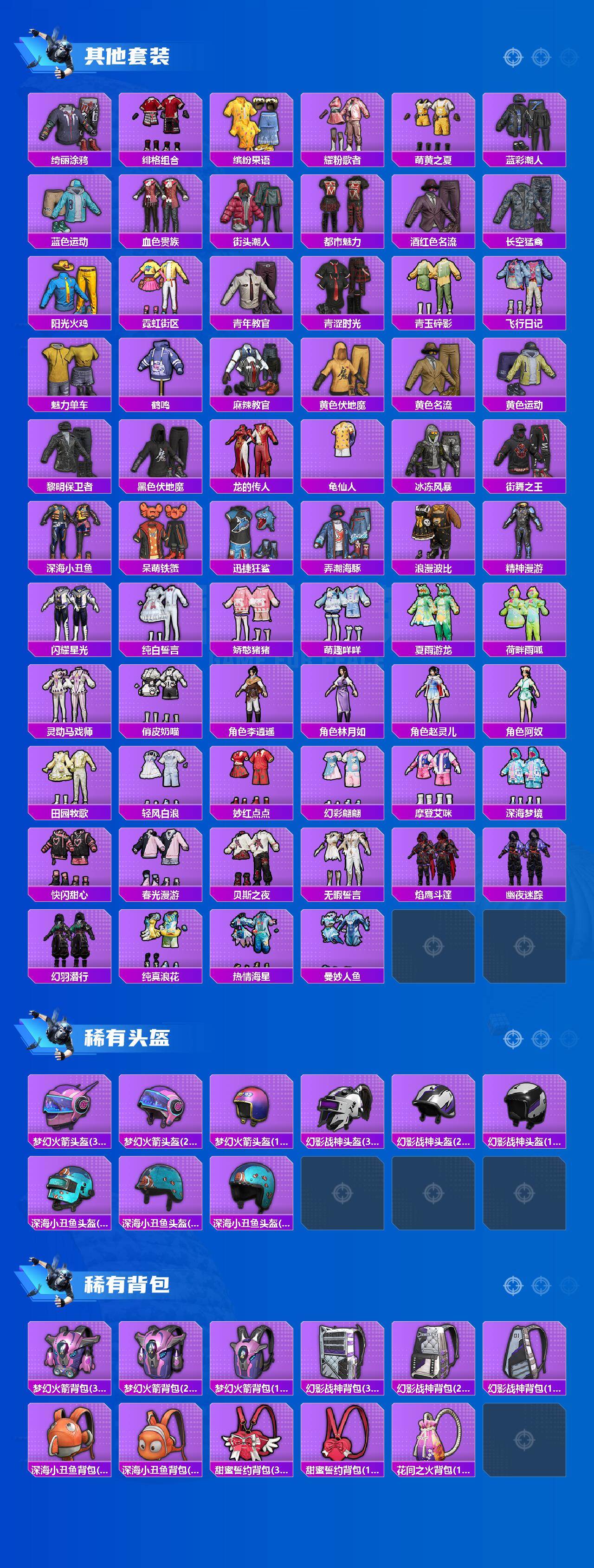Select the 其他套装 section header
The image size is (594, 1568).
tap(129, 55)
